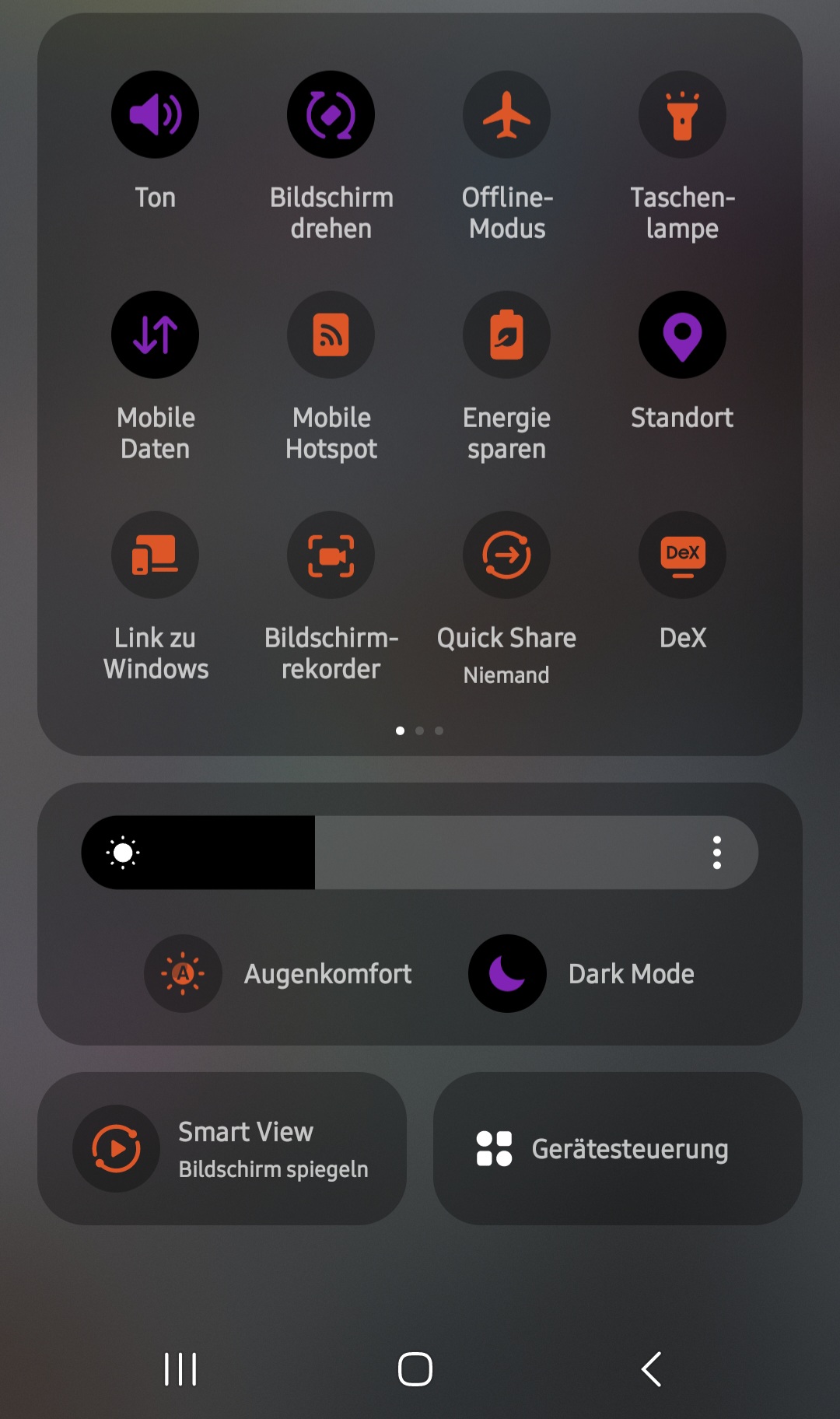Open brightness options via three-dot menu
This screenshot has height=1419, width=840.
[x=716, y=852]
